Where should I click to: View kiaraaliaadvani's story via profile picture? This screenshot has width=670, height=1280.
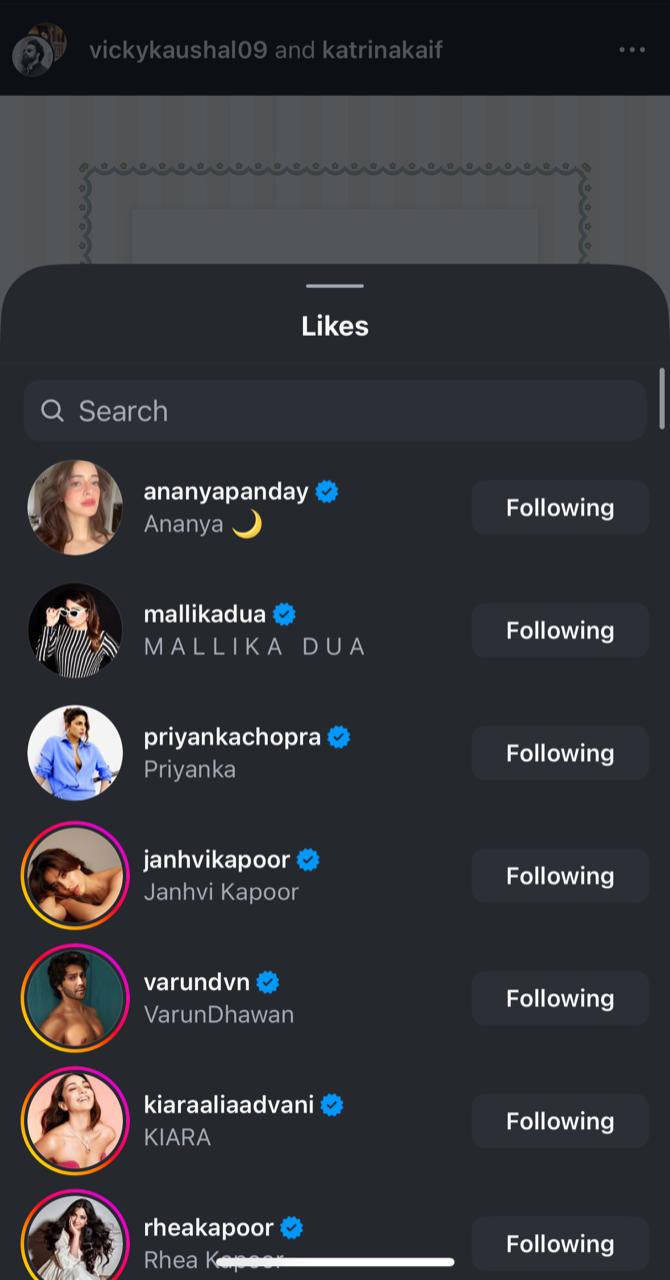point(75,1121)
